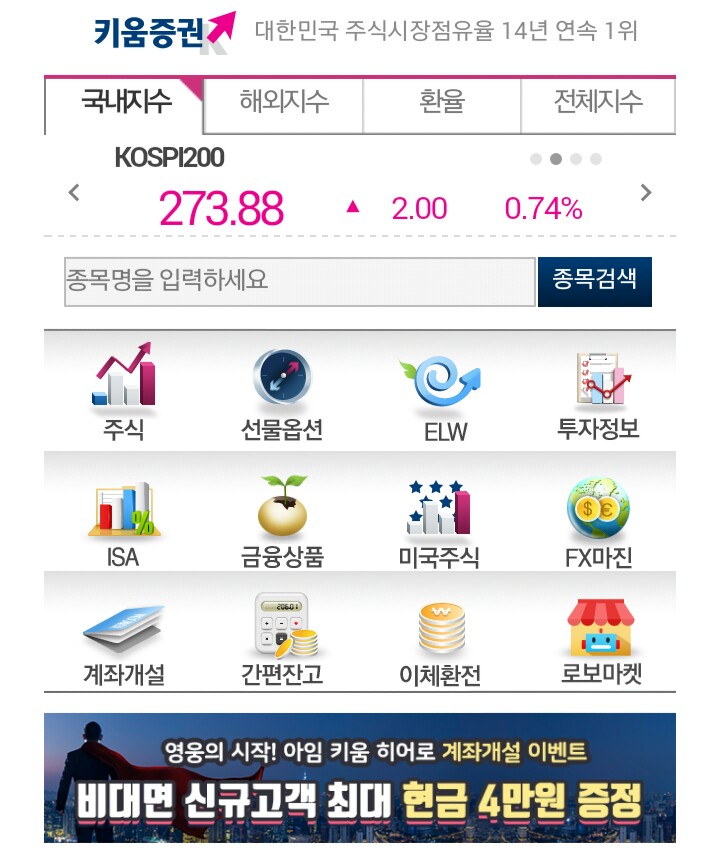
Task: Check 간편잔고
Action: [282, 640]
